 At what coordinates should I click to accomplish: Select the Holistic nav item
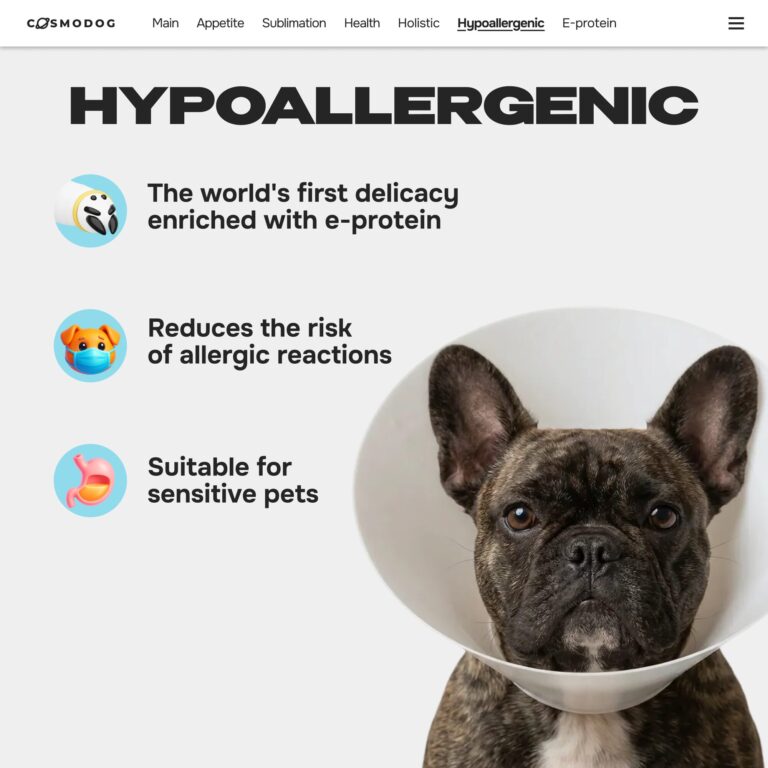click(418, 23)
